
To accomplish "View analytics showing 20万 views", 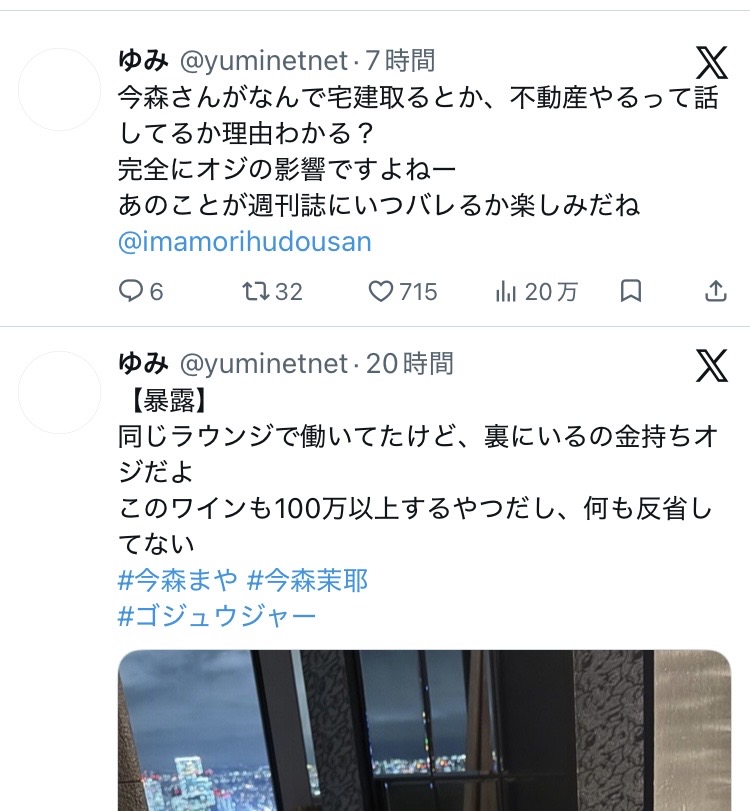I will point(507,291).
